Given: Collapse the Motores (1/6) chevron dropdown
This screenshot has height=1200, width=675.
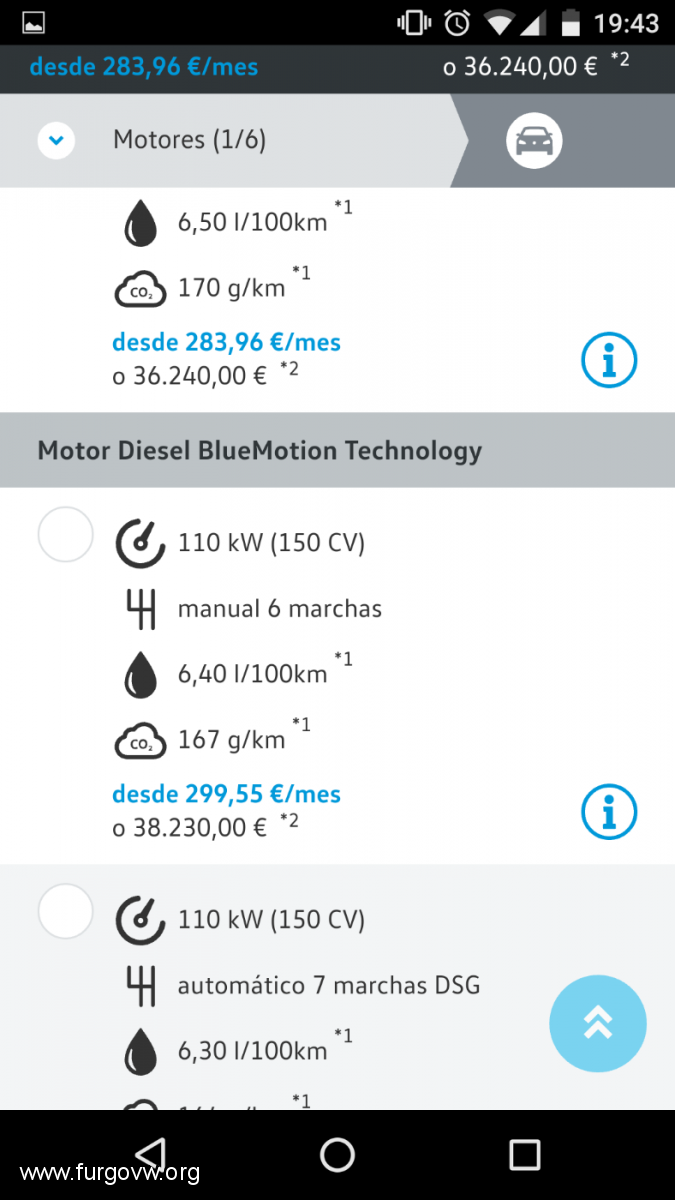Looking at the screenshot, I should (x=57, y=140).
